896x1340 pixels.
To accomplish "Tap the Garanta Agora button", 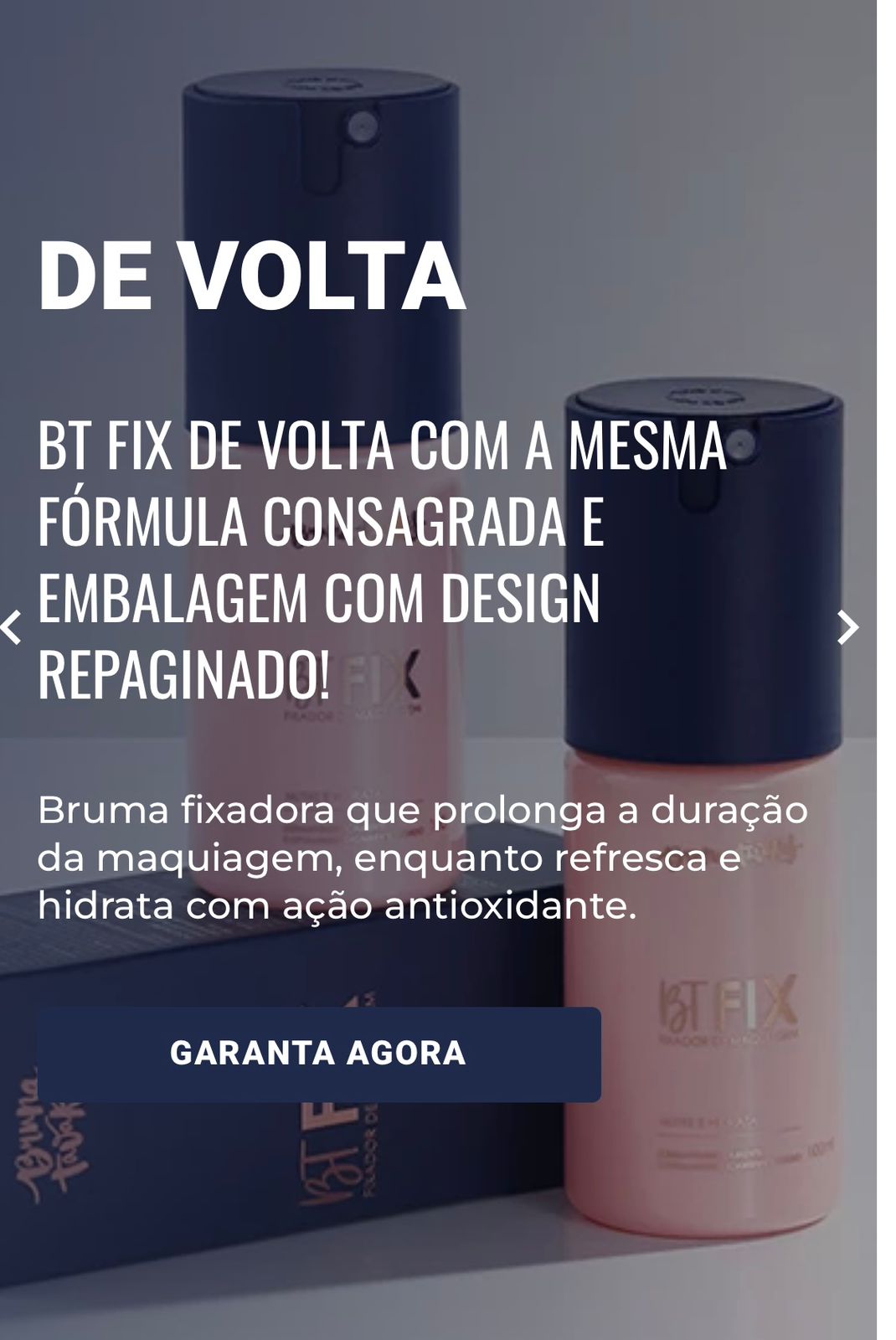I will 318,1054.
